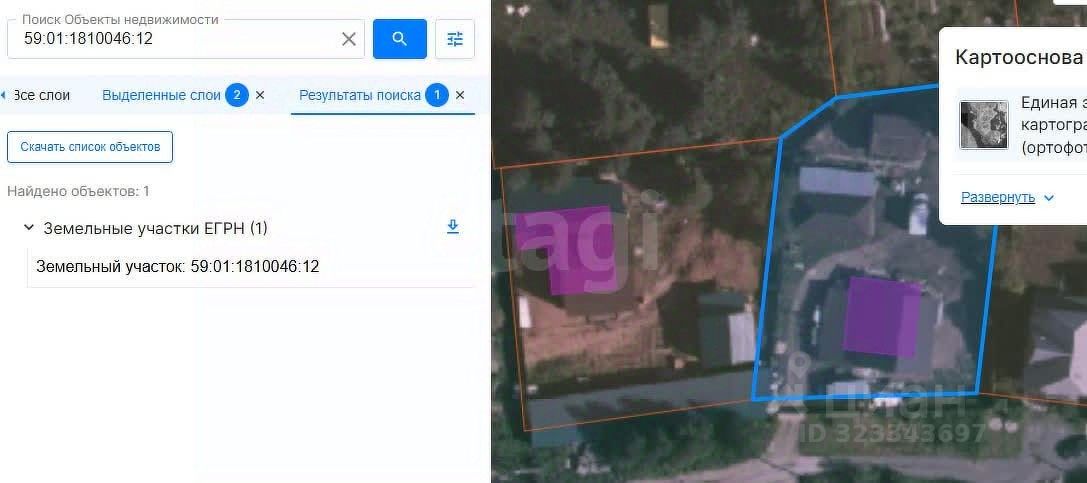This screenshot has width=1087, height=483.
Task: Switch to the Все слои tab
Action: tap(40, 96)
